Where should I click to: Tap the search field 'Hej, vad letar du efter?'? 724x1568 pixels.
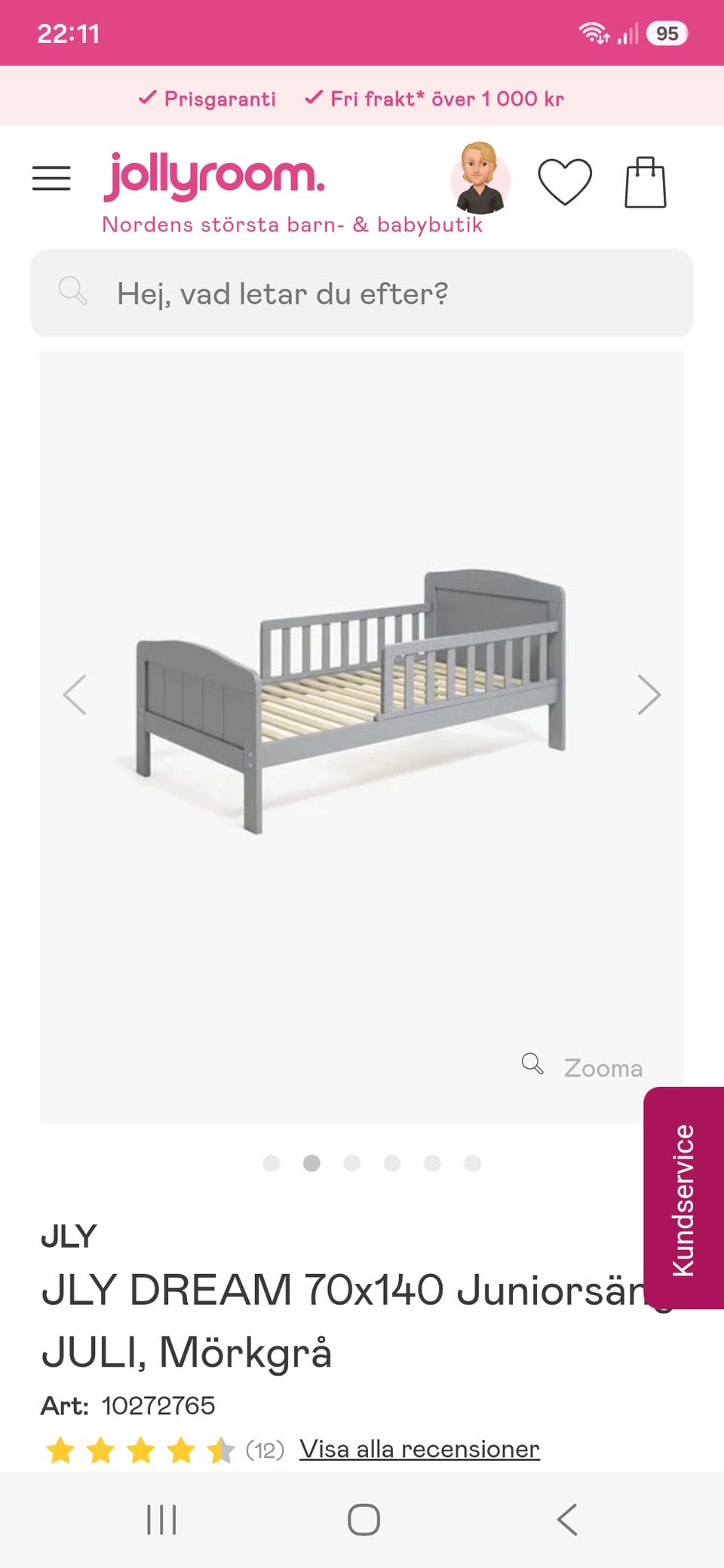pos(362,293)
